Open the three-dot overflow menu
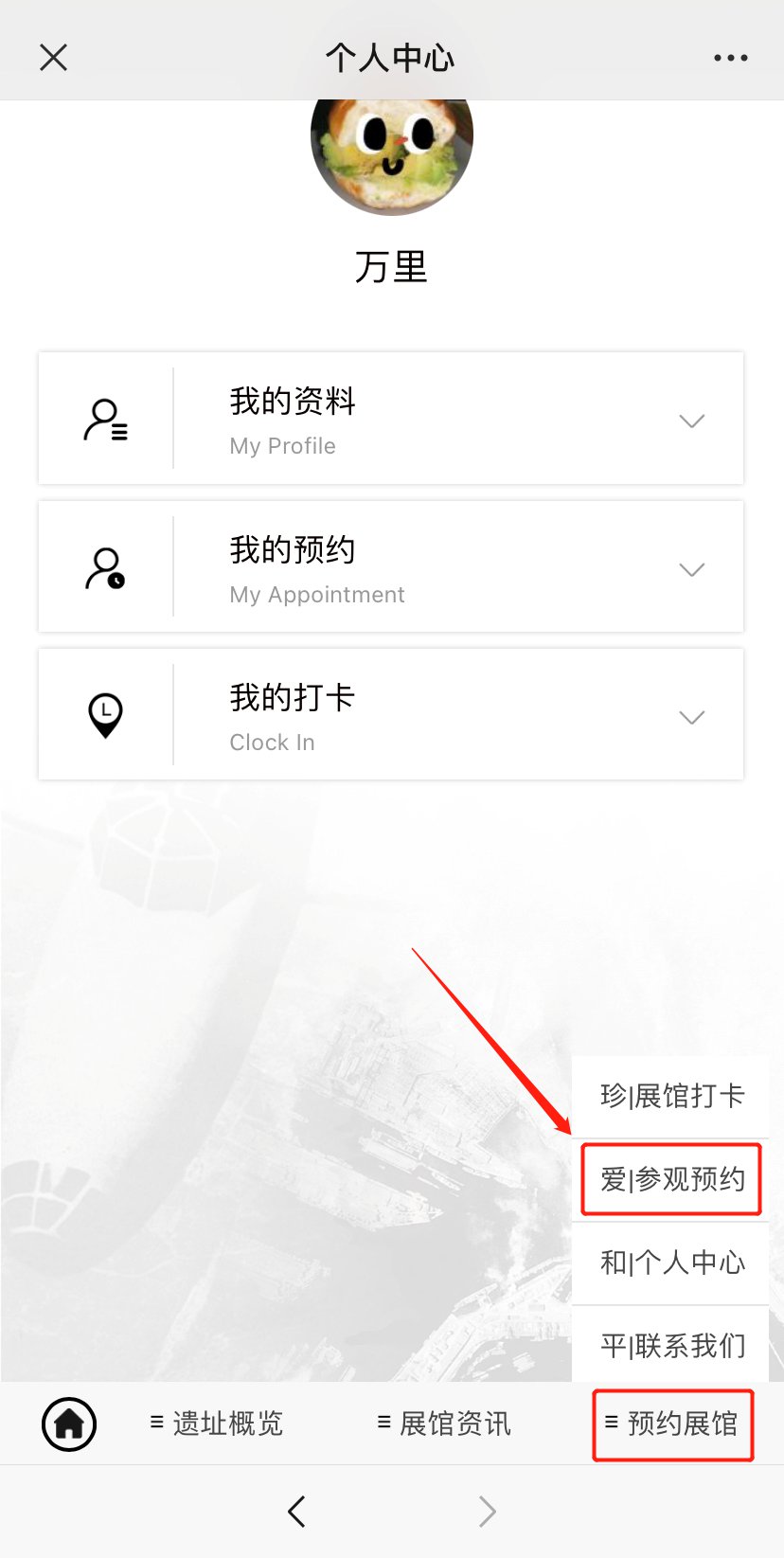This screenshot has width=784, height=1558. pos(730,58)
